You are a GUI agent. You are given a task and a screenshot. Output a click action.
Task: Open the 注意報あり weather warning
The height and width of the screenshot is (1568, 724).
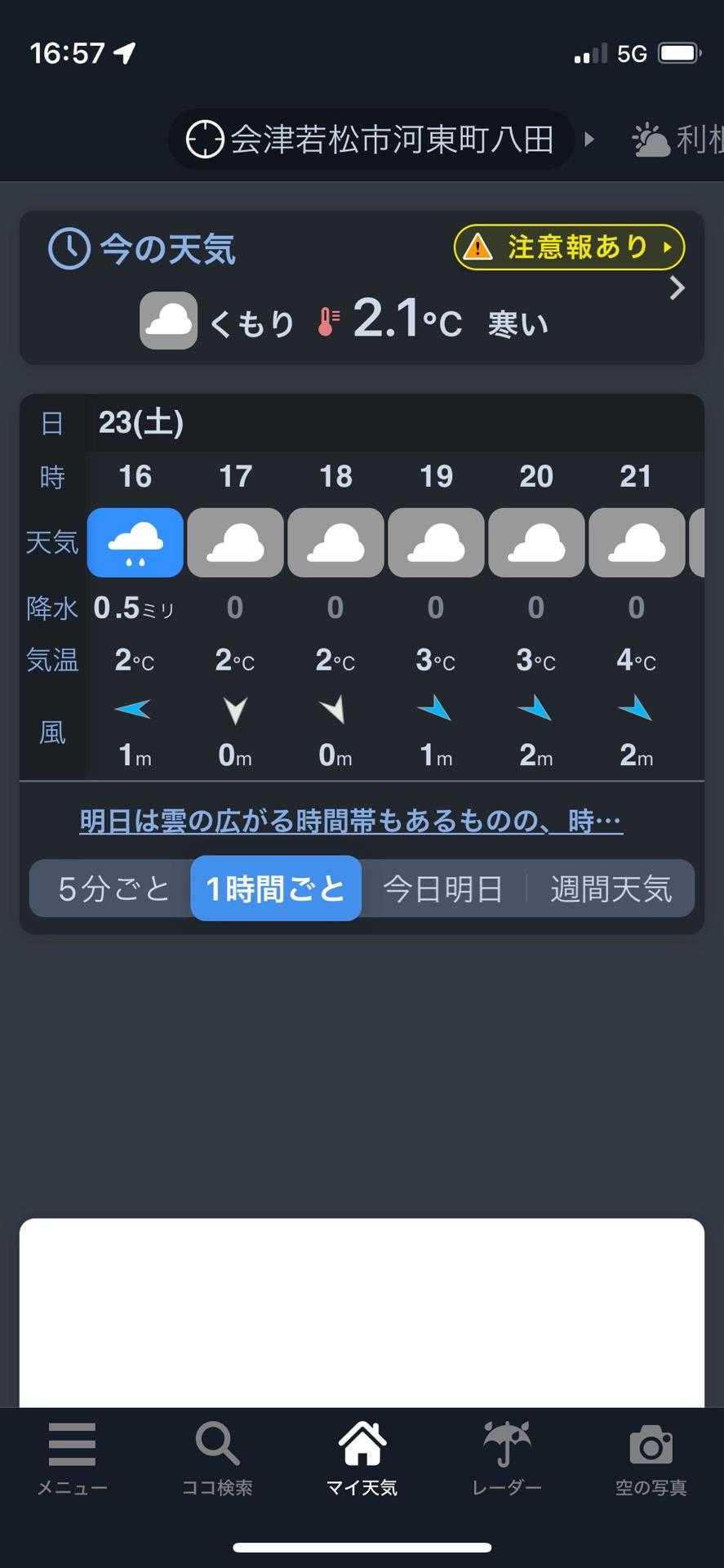(569, 247)
